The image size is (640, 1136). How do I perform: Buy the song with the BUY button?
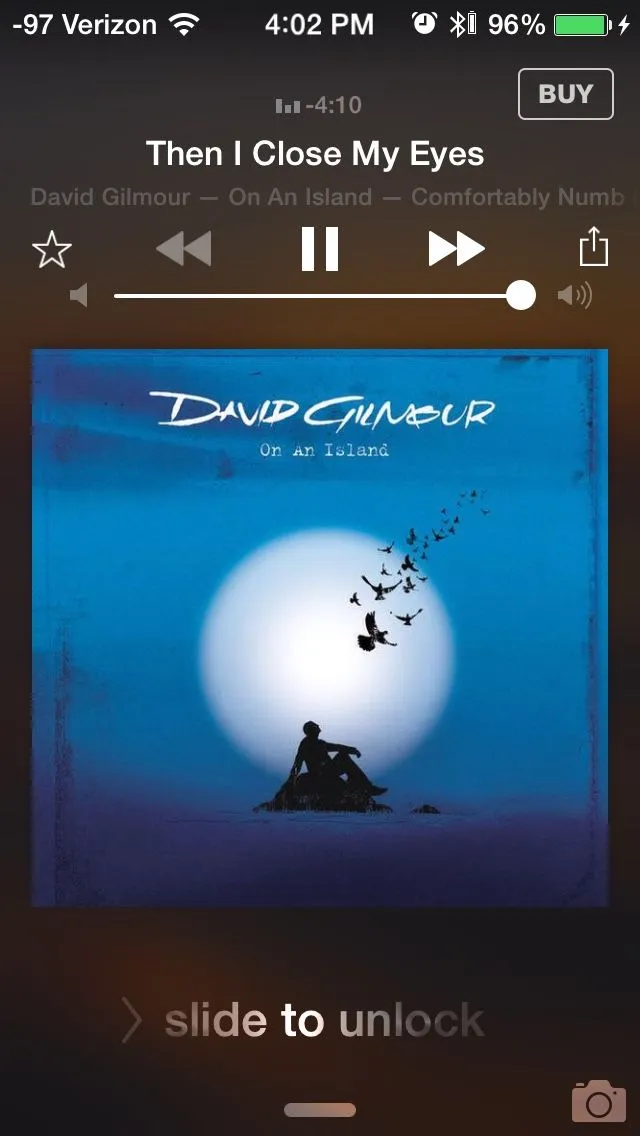tap(565, 94)
